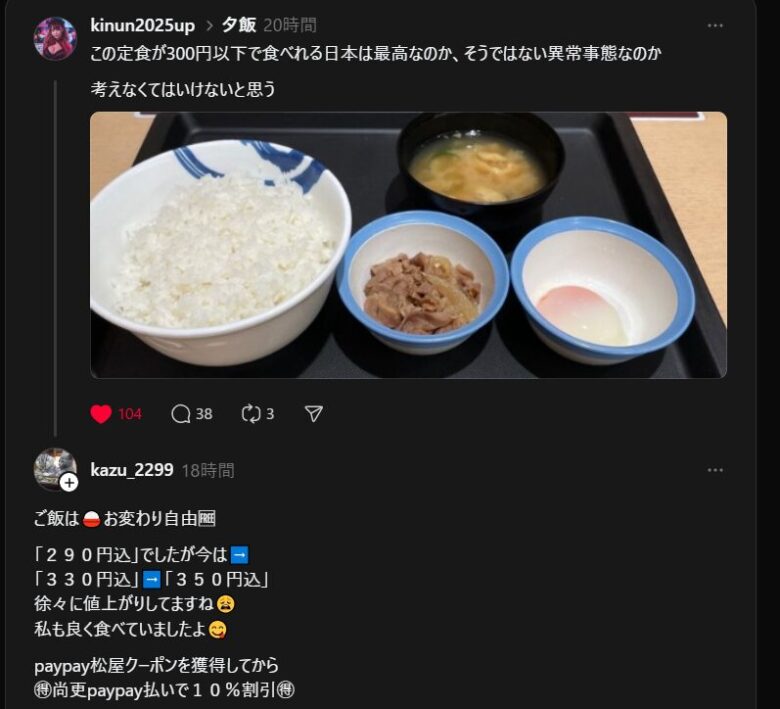780x709 pixels.
Task: Open the 夕飯 topic tag
Action: (238, 26)
